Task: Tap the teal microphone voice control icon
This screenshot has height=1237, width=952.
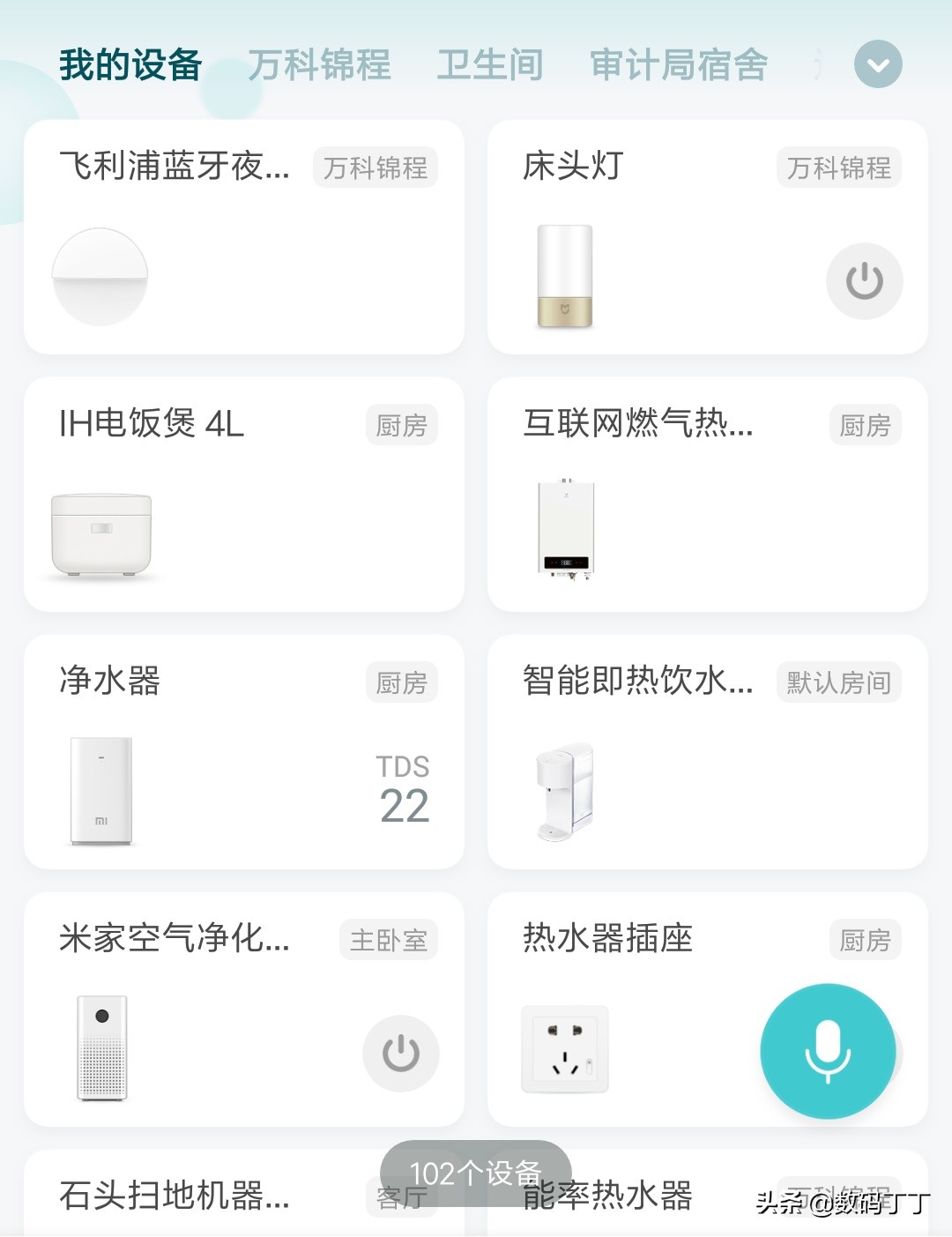Action: tap(827, 1049)
